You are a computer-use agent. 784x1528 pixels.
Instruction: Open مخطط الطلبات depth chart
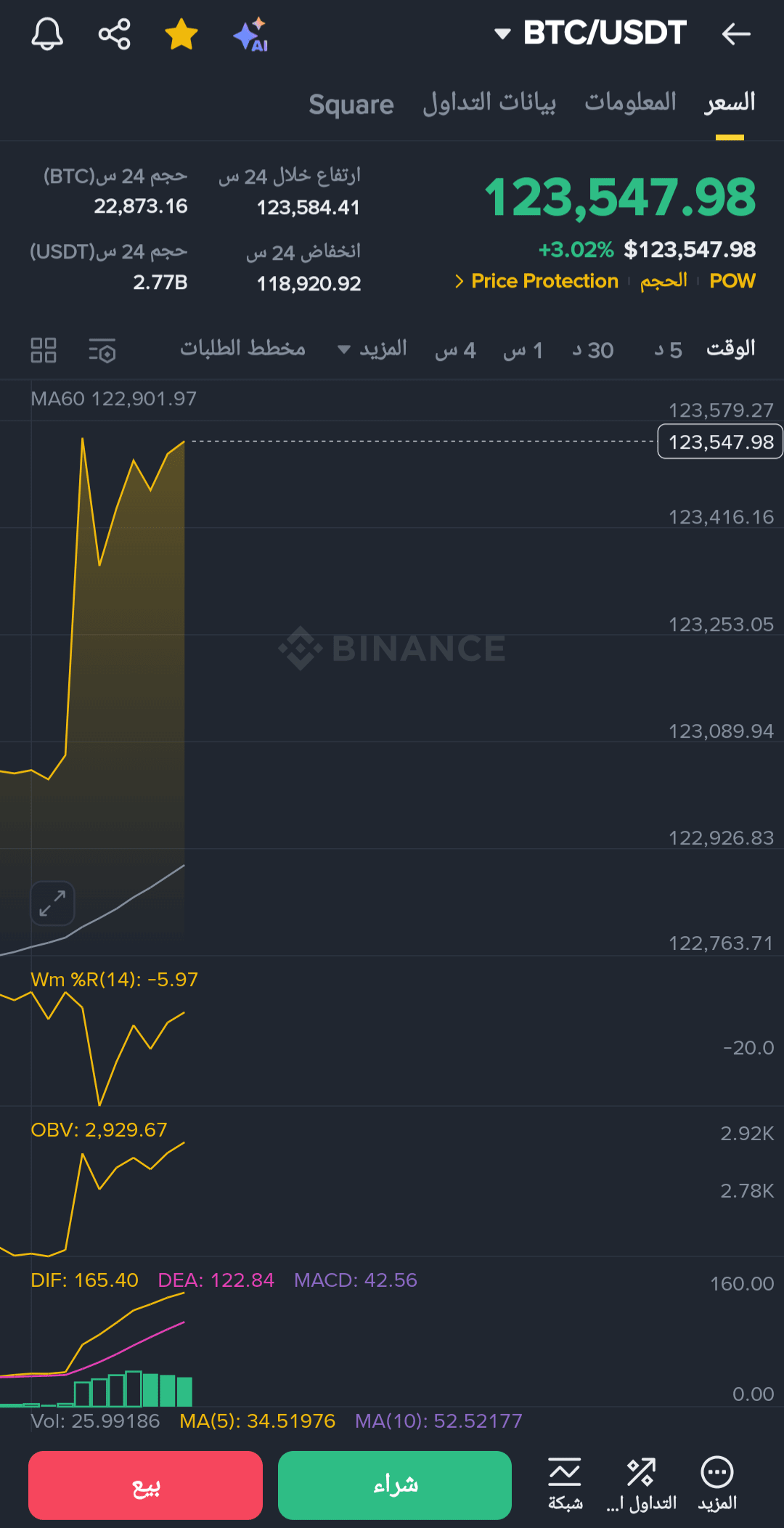pyautogui.click(x=242, y=349)
